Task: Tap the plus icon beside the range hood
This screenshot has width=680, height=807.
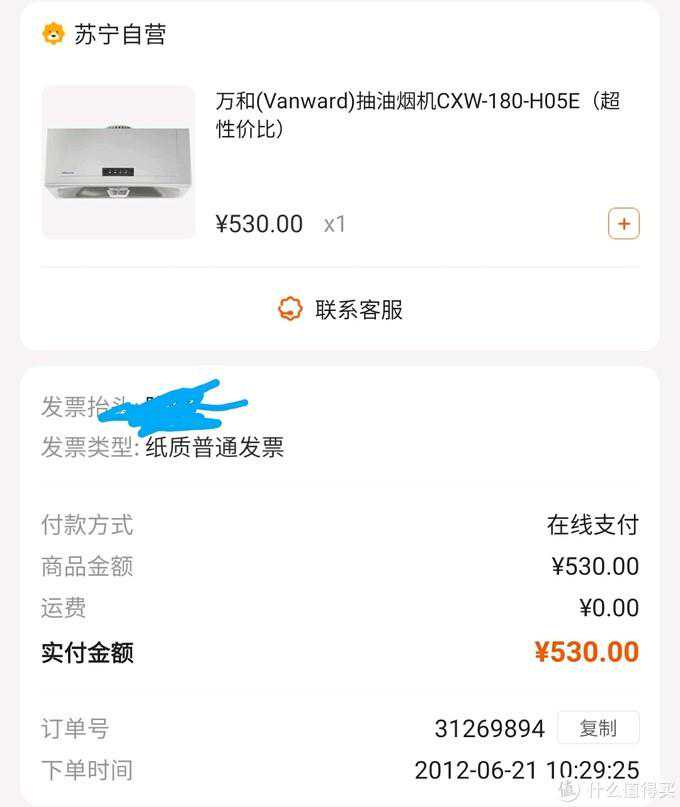Action: (623, 224)
